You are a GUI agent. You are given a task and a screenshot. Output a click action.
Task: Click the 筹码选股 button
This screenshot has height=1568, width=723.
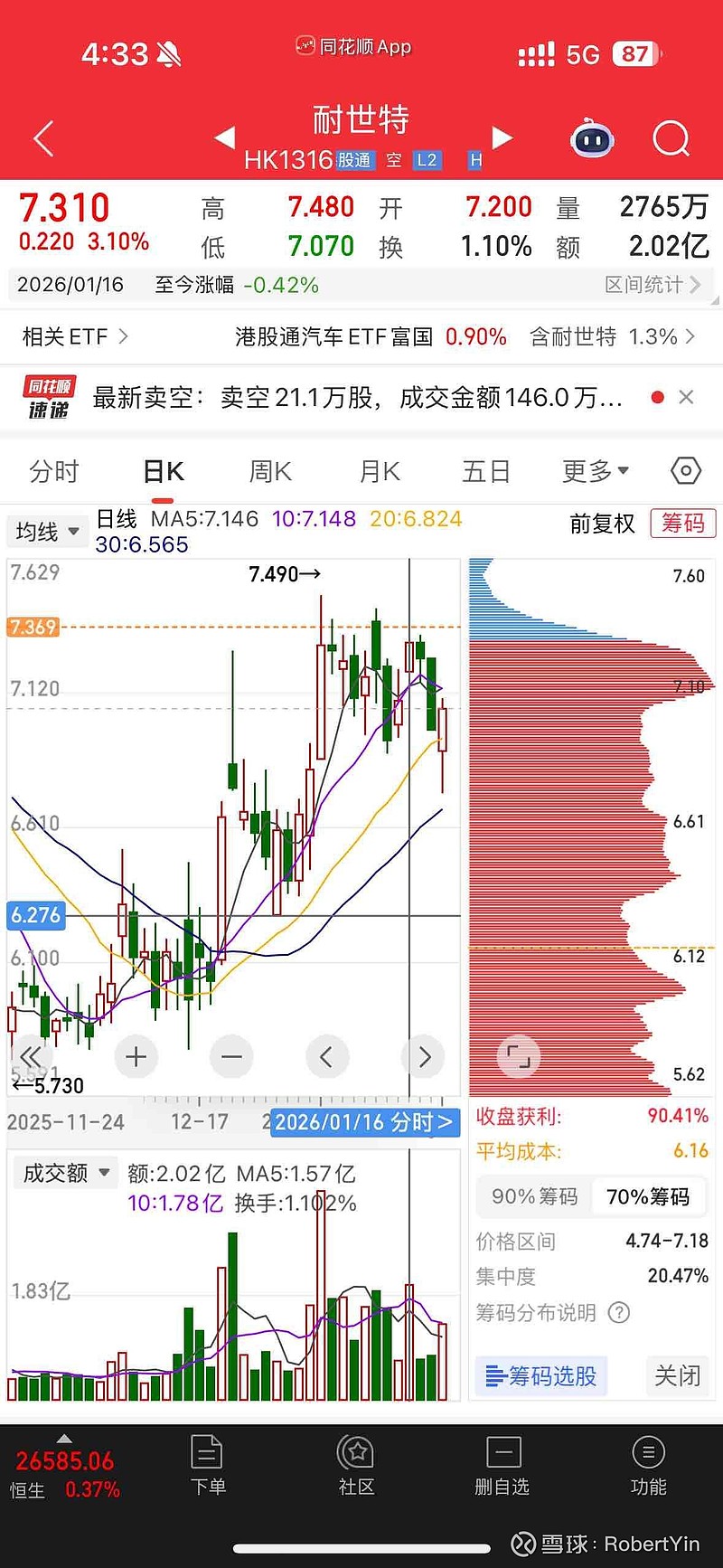(x=540, y=1375)
